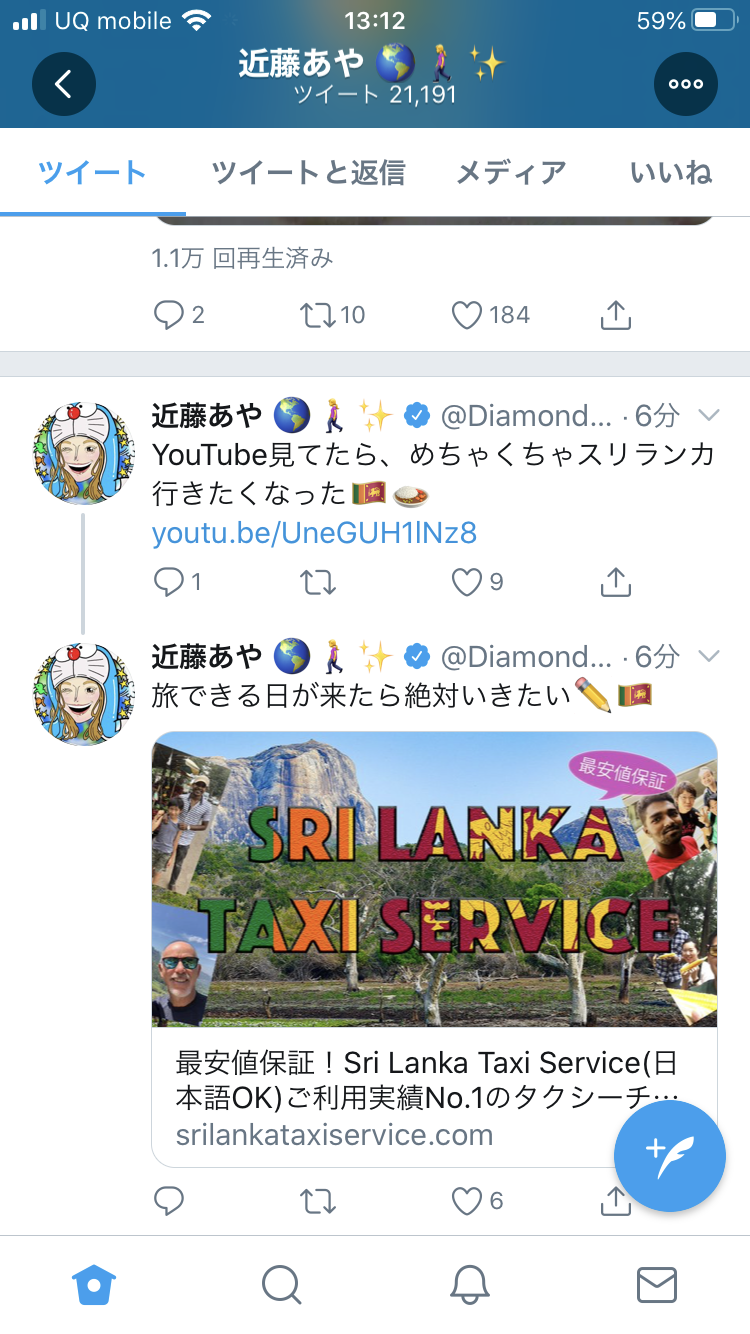Viewport: 750px width, 1334px height.
Task: Reply to the YouTube Sri Lanka tweet
Action: tap(167, 582)
